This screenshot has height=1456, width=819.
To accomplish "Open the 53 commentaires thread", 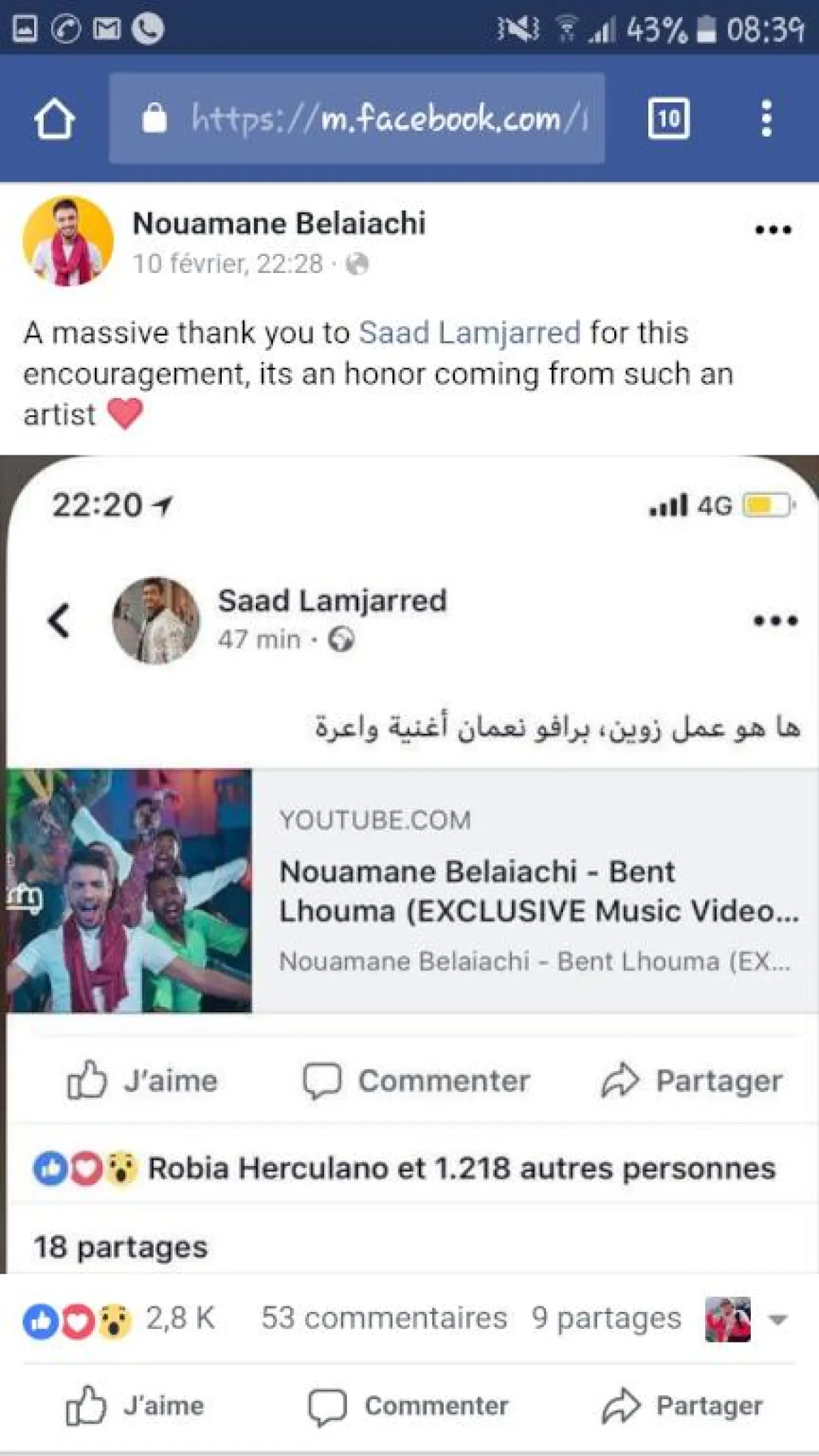I will pyautogui.click(x=384, y=1319).
